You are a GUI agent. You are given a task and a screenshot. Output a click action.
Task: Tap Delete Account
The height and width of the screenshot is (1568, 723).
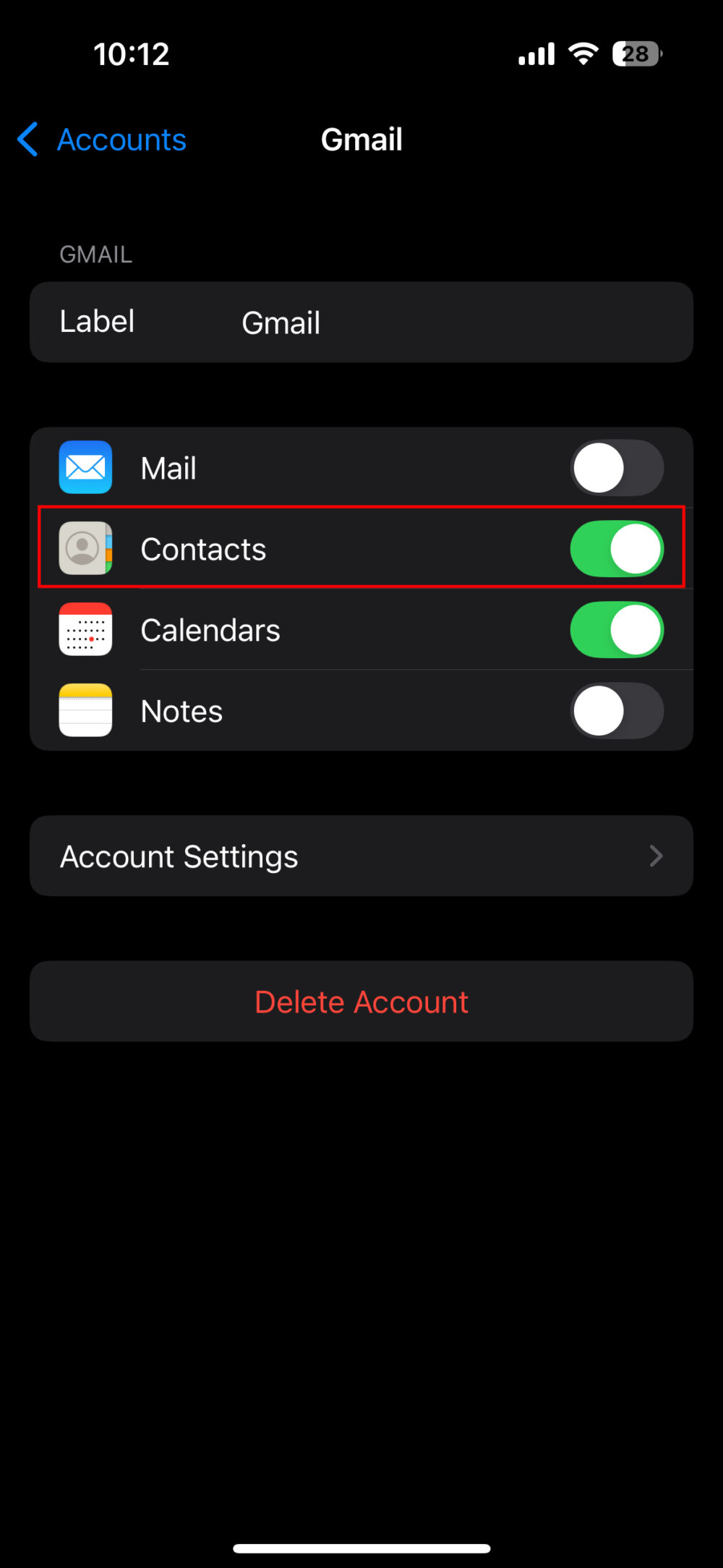[x=361, y=1002]
